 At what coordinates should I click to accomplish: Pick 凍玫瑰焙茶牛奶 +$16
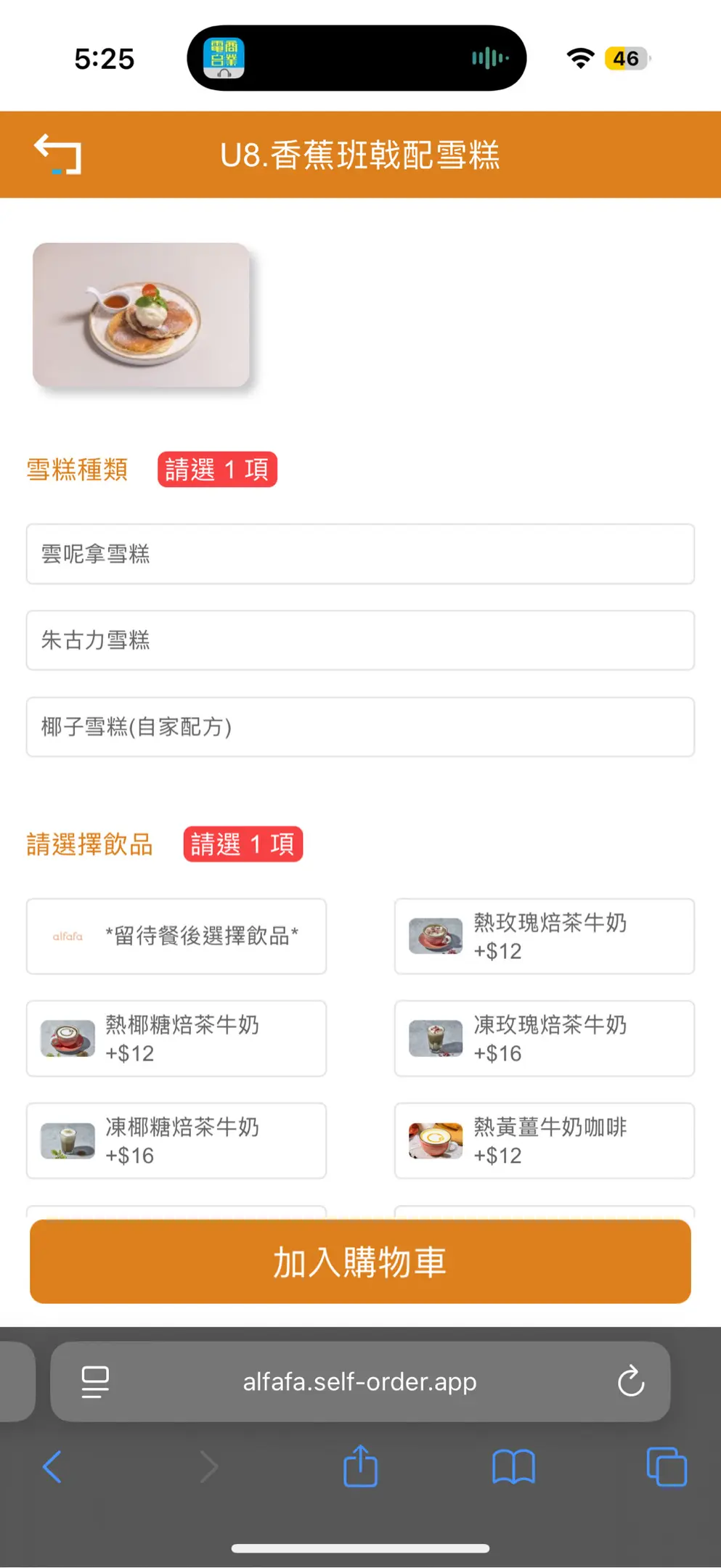click(545, 1038)
